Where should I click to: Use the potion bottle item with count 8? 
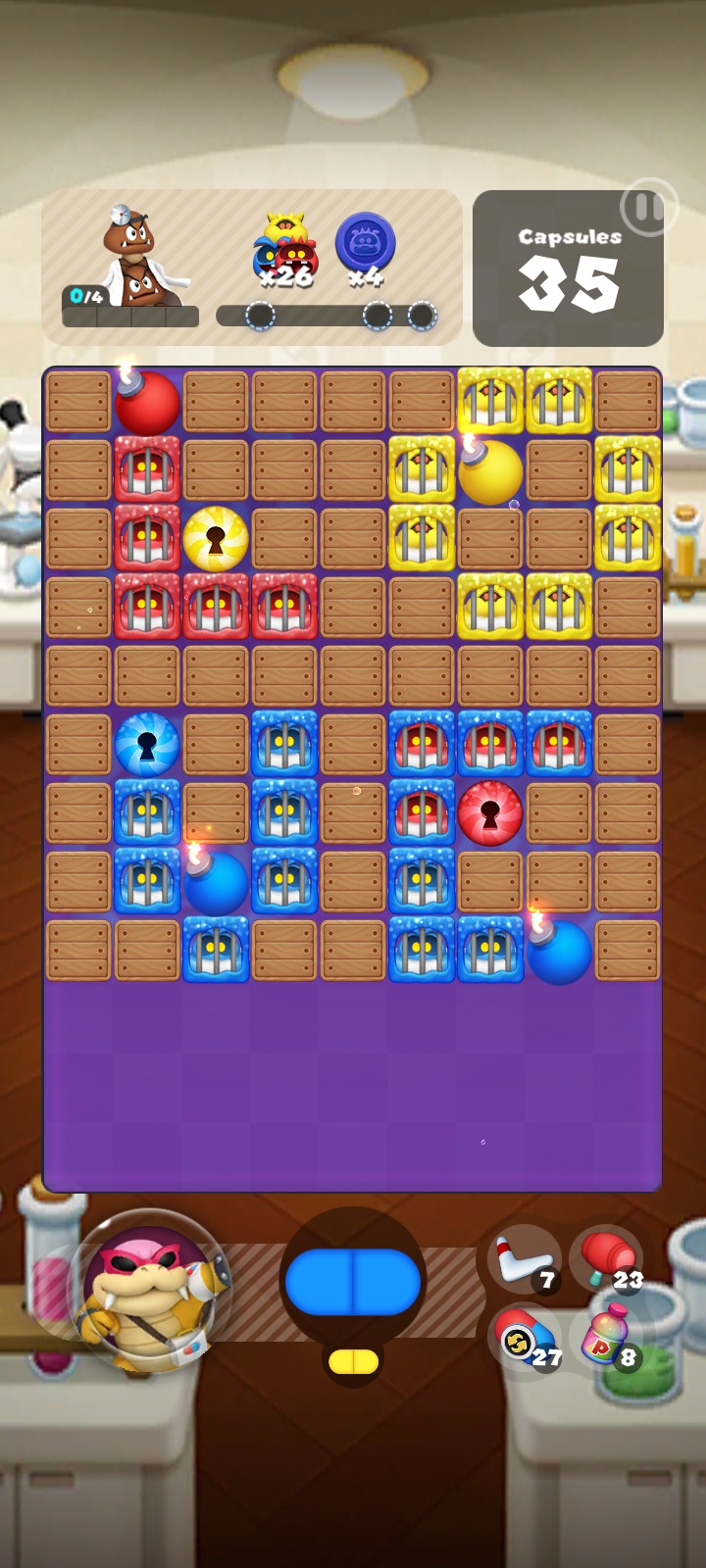click(607, 1339)
